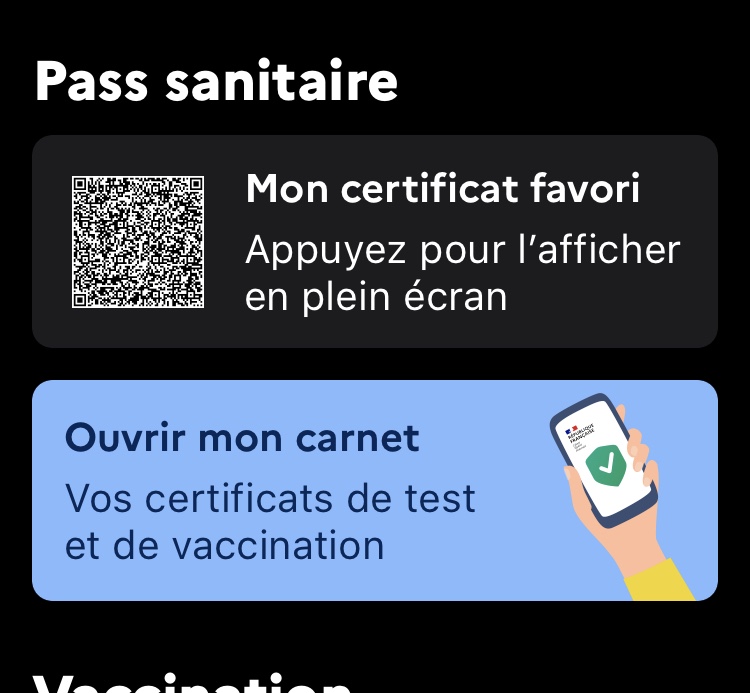Open the Ouvrir mon carnet card
The width and height of the screenshot is (750, 693).
[375, 490]
